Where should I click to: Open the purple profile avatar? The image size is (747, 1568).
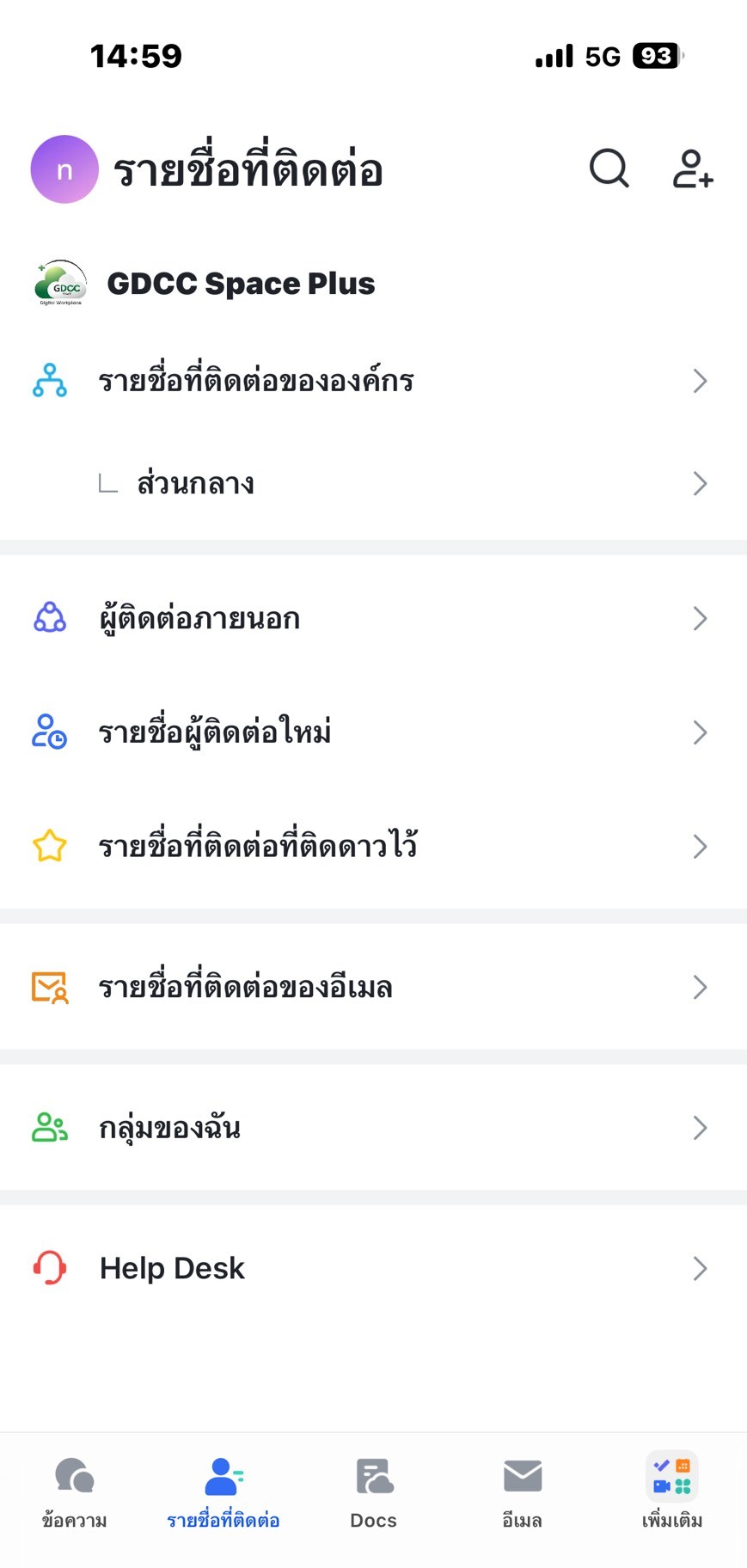point(64,169)
